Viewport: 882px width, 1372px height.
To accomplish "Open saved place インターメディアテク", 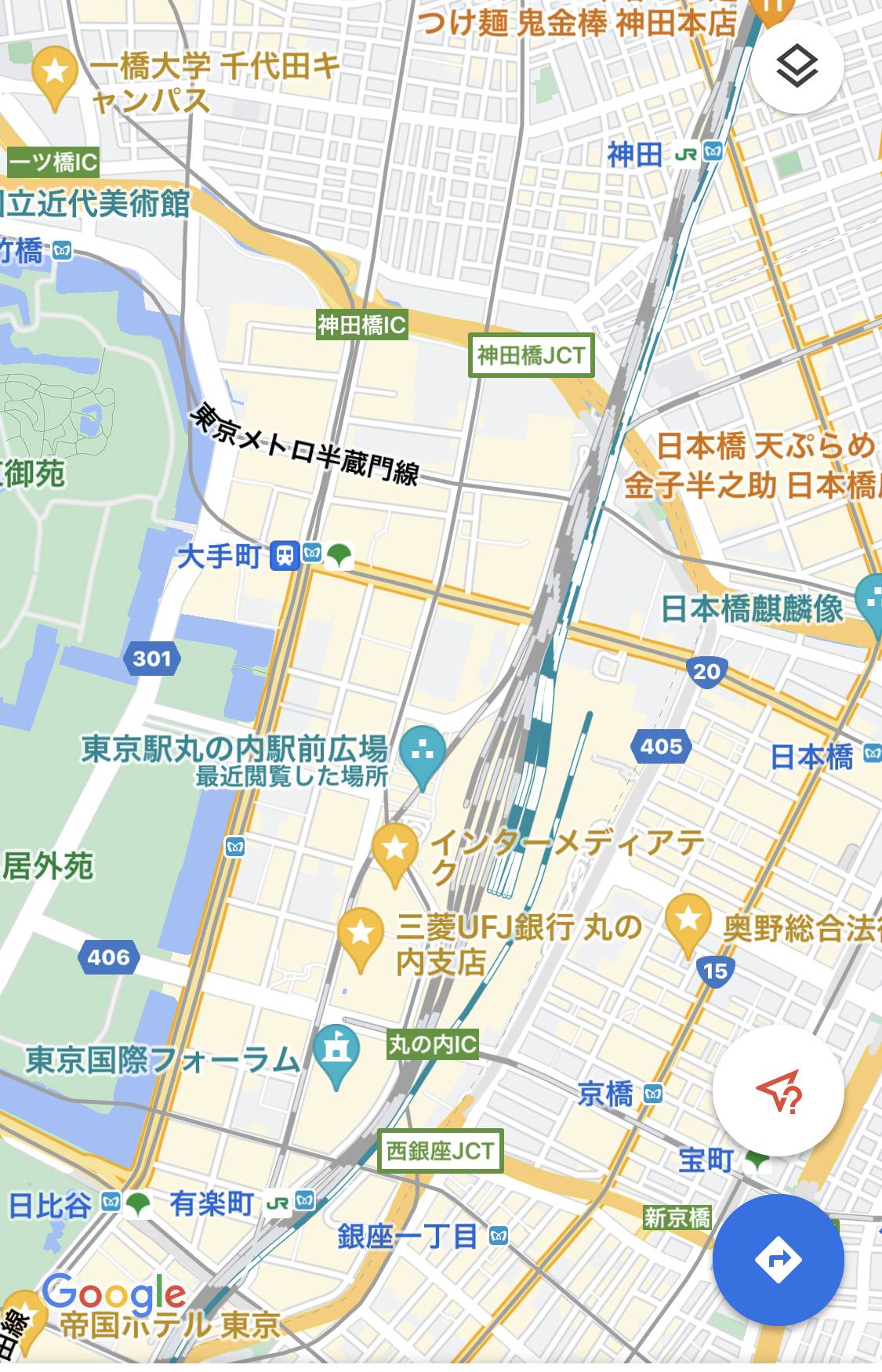I will click(x=394, y=850).
